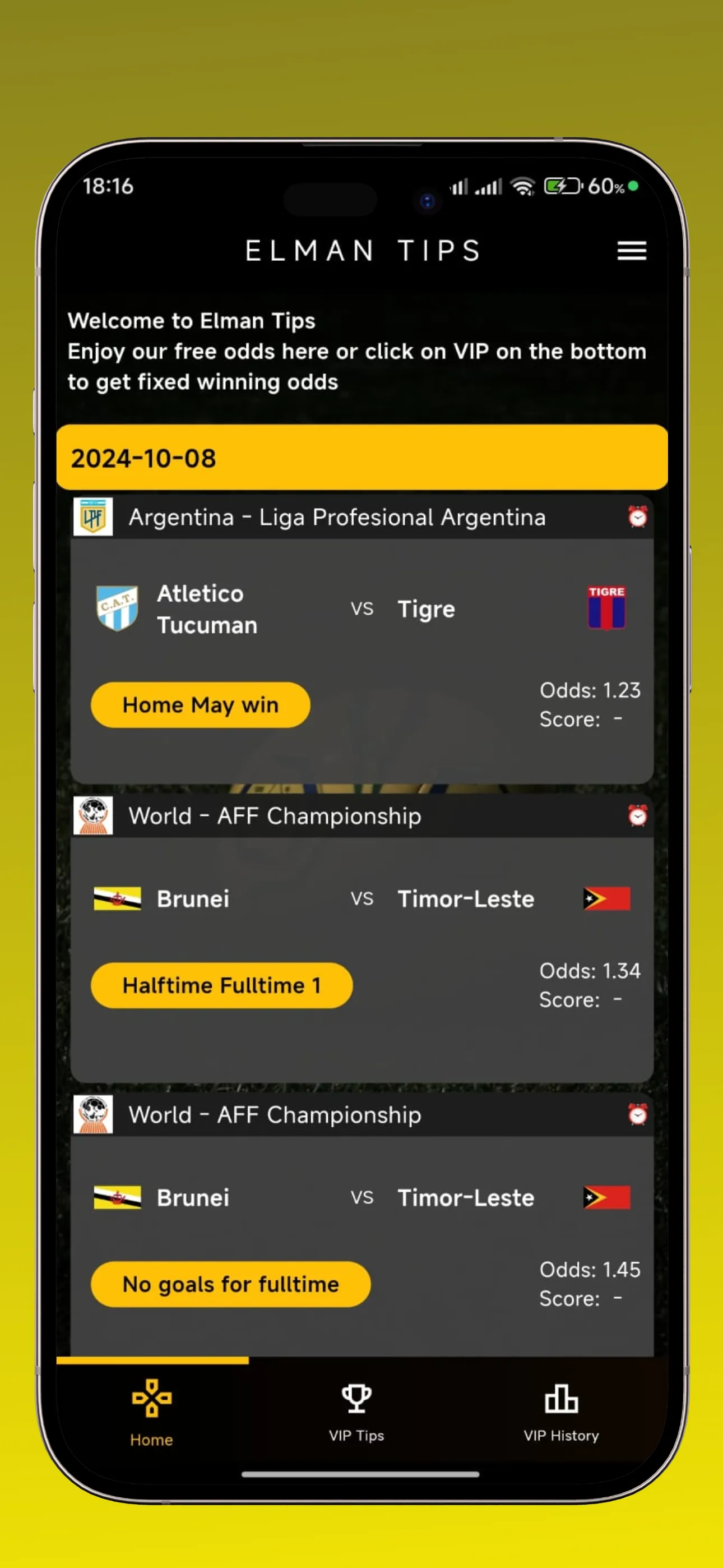
Task: Select the Halftime Fulltime 1 tip
Action: tap(221, 985)
